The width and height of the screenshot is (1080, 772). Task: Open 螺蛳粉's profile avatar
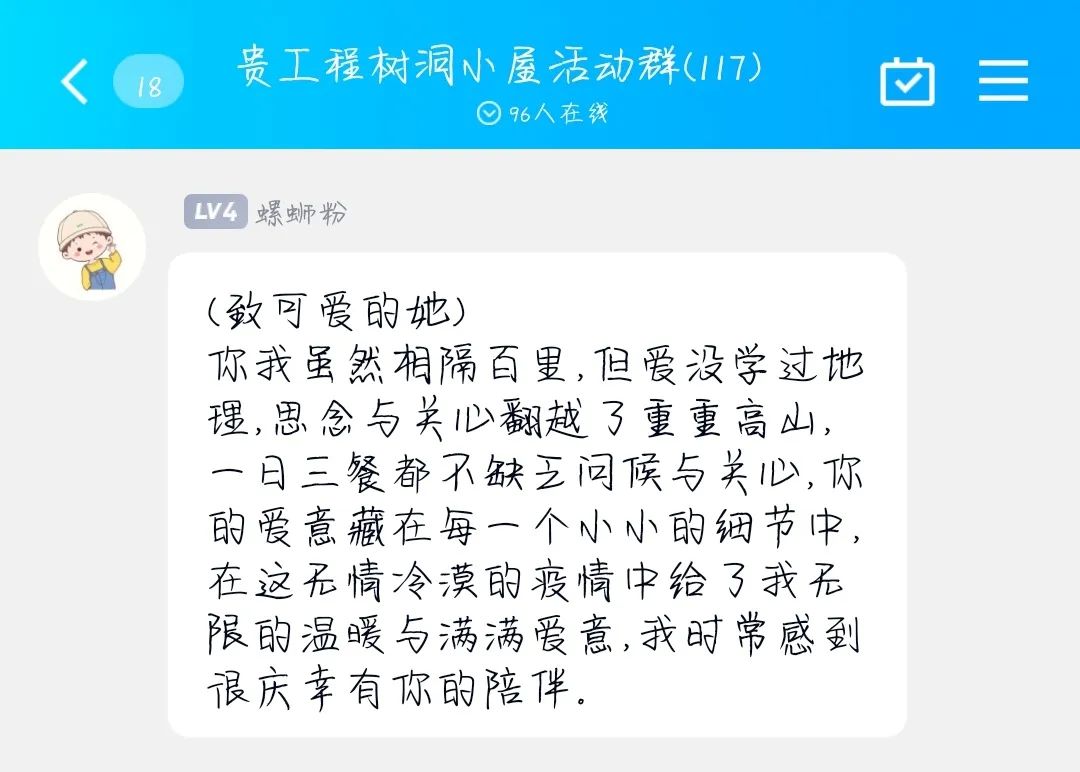pyautogui.click(x=92, y=247)
